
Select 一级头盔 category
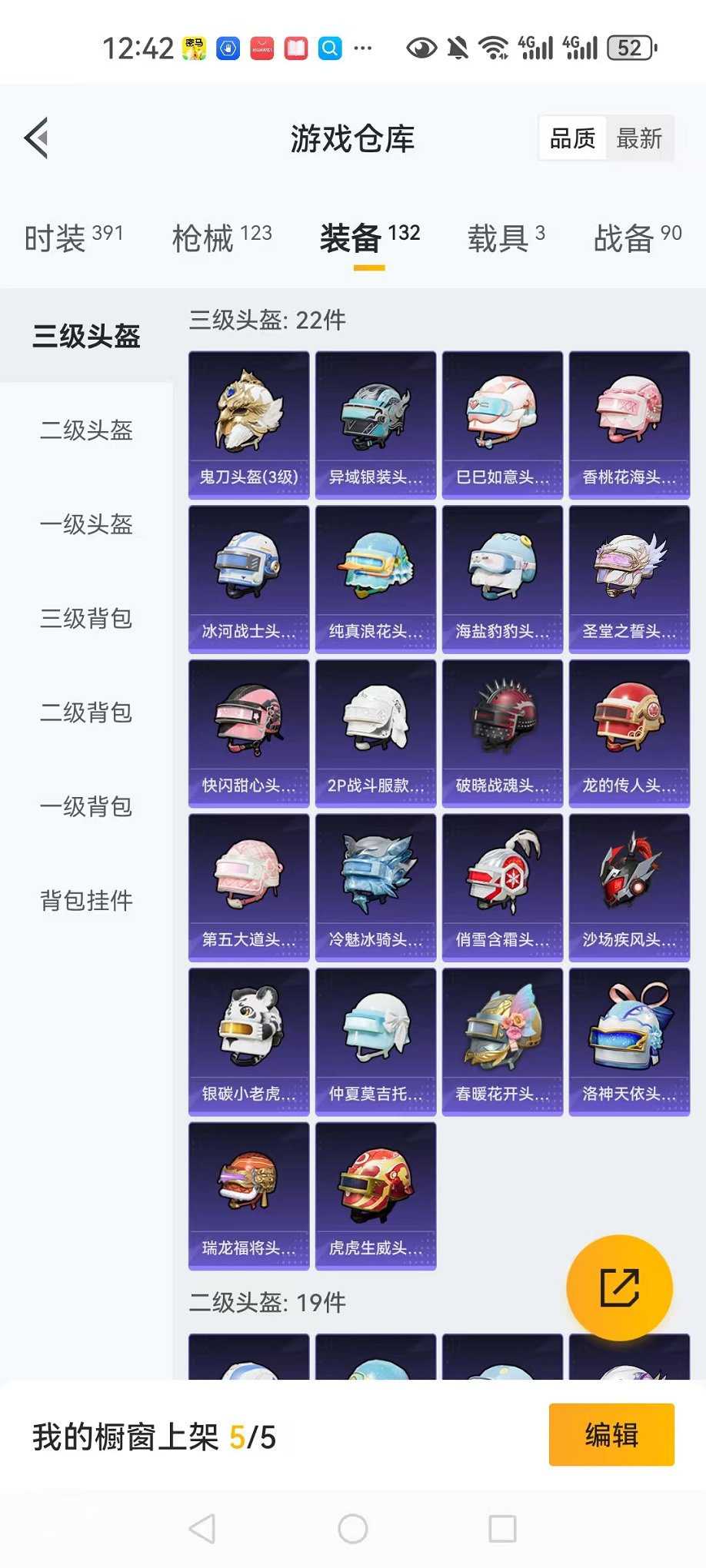coord(86,525)
